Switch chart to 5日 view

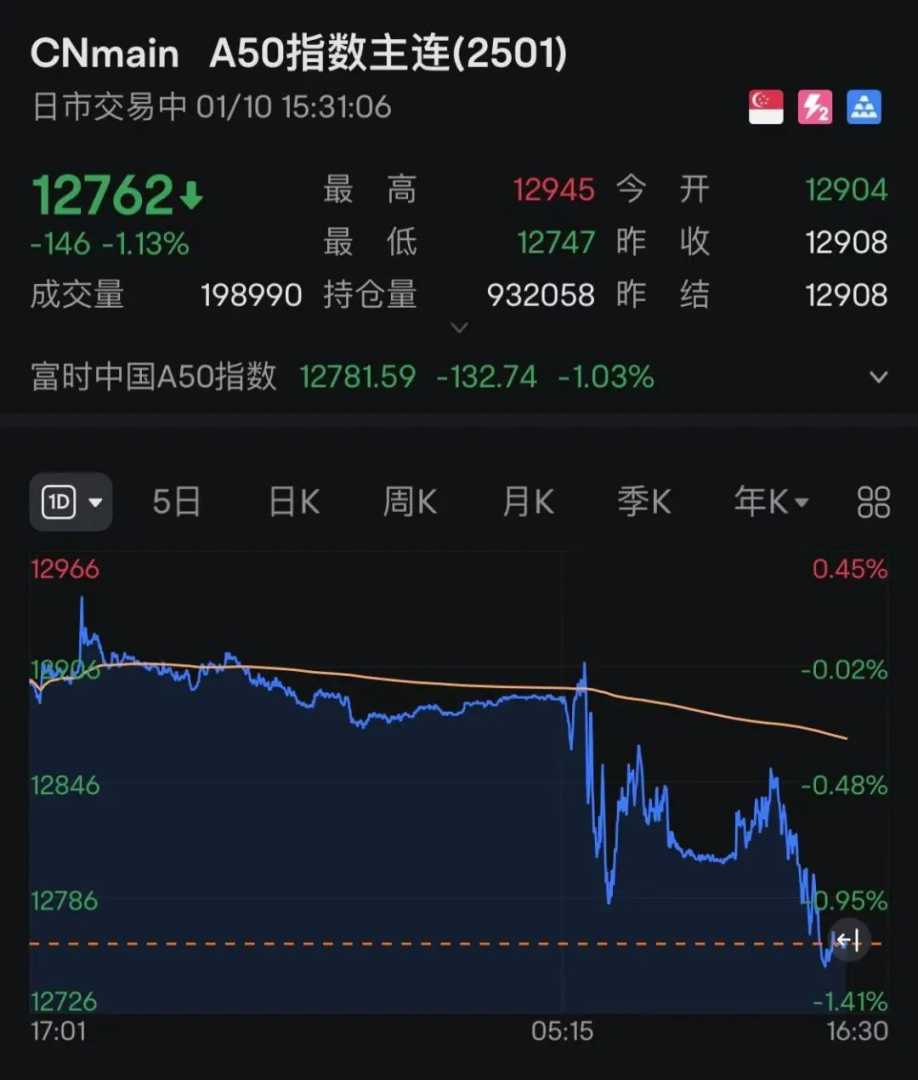(x=177, y=502)
